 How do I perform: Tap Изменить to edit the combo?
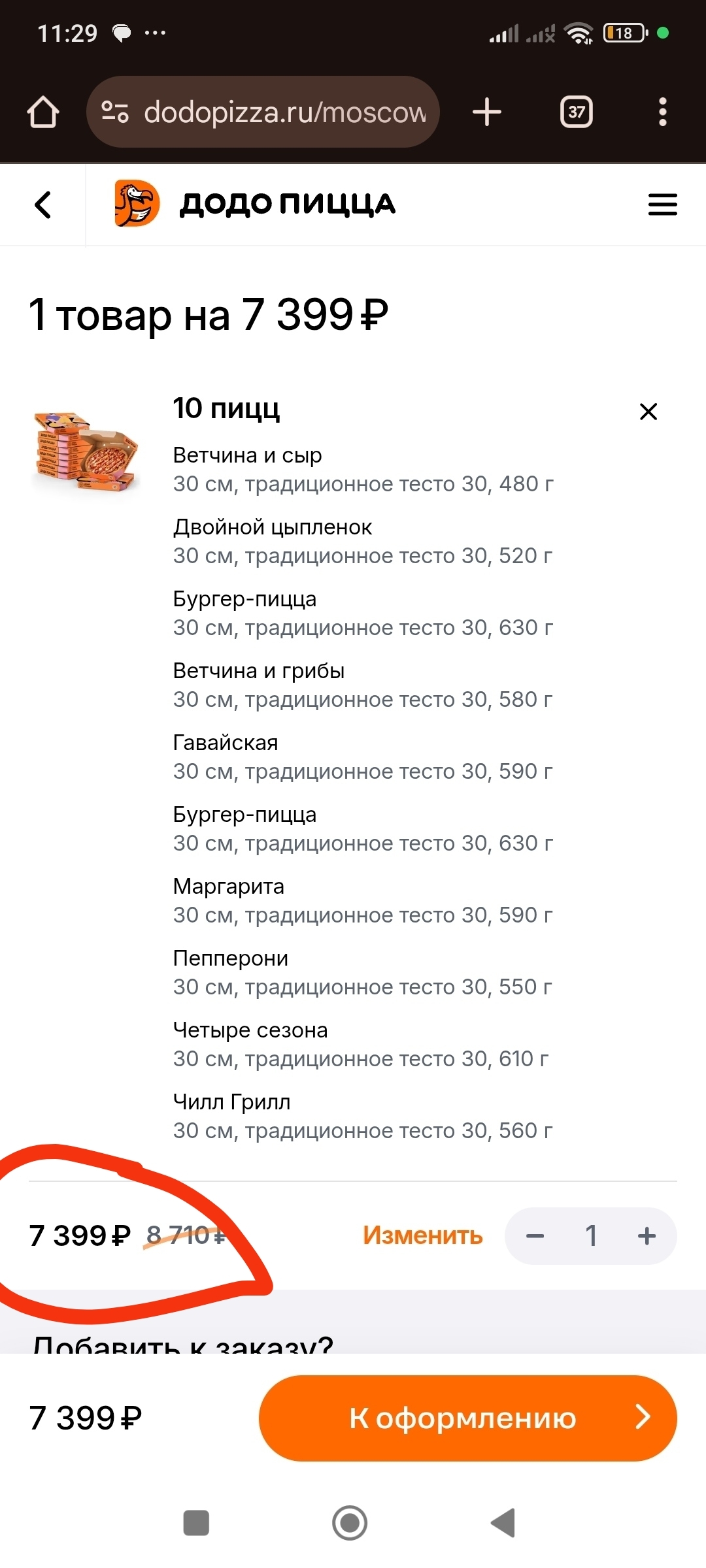422,1235
